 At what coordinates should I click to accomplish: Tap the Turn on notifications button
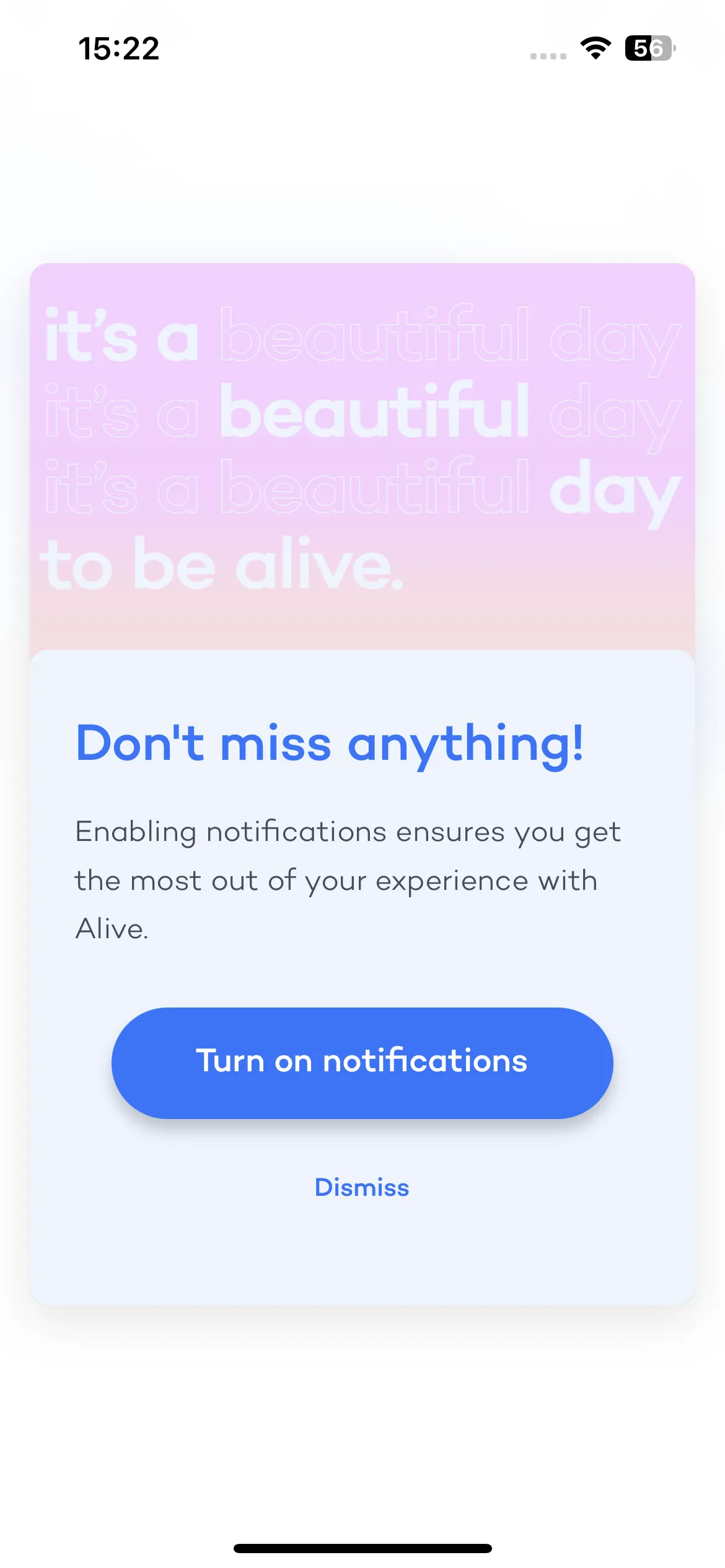pos(362,1063)
